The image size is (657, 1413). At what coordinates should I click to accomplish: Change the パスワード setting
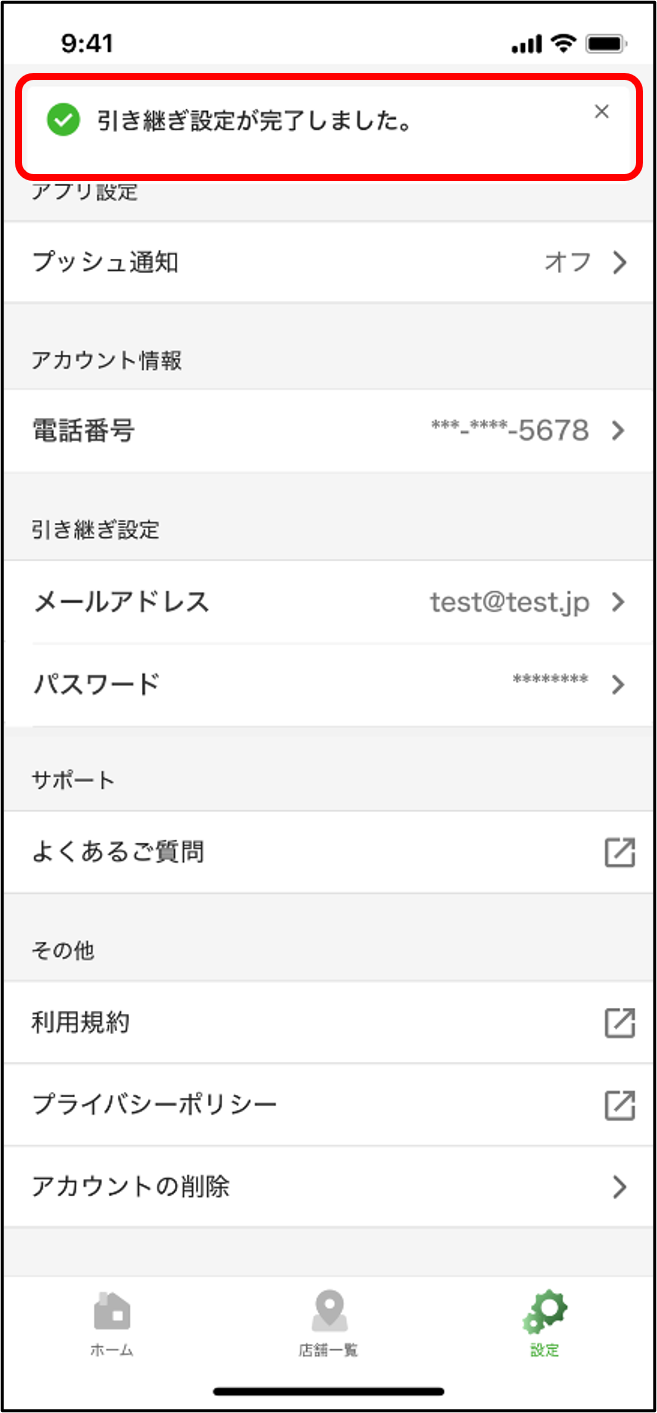(x=328, y=685)
